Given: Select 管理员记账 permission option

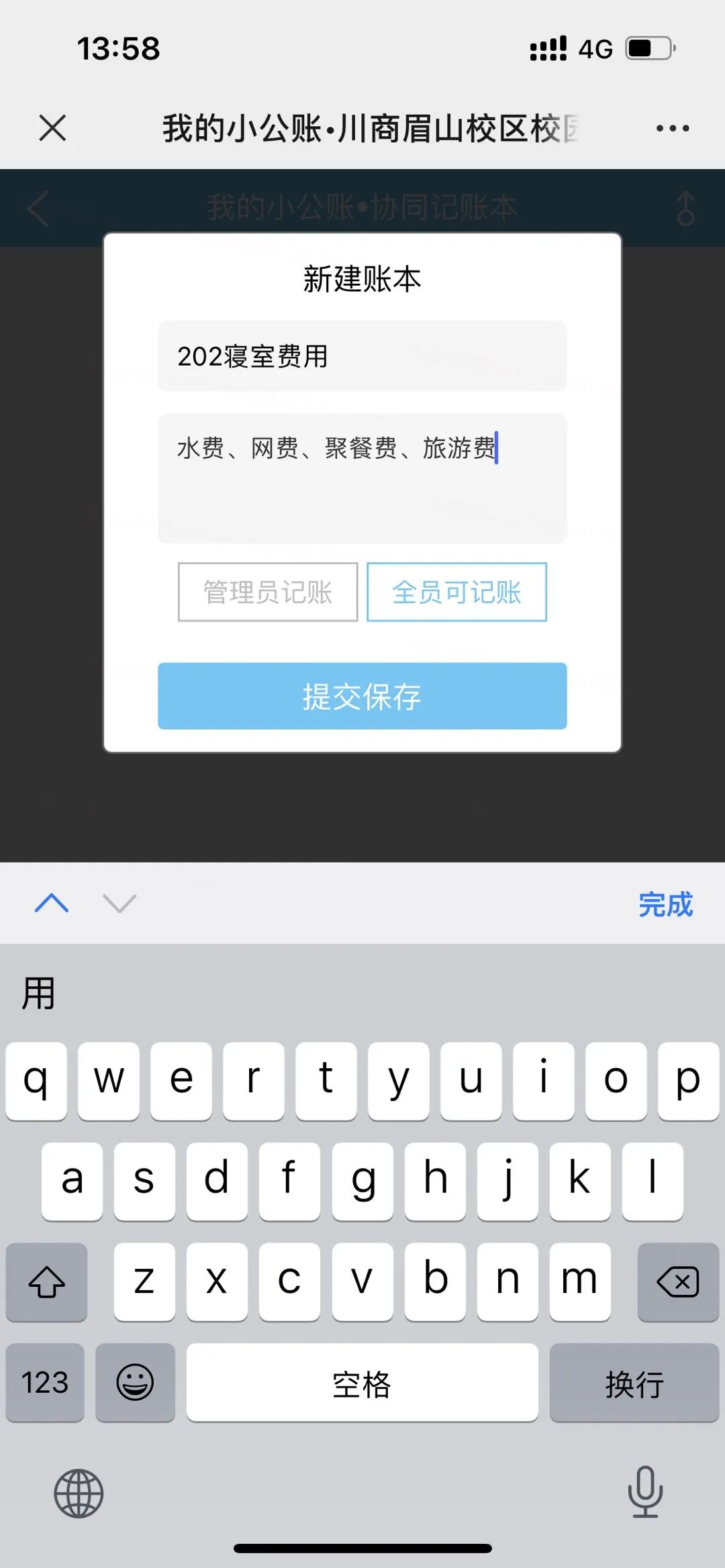Looking at the screenshot, I should click(x=268, y=592).
